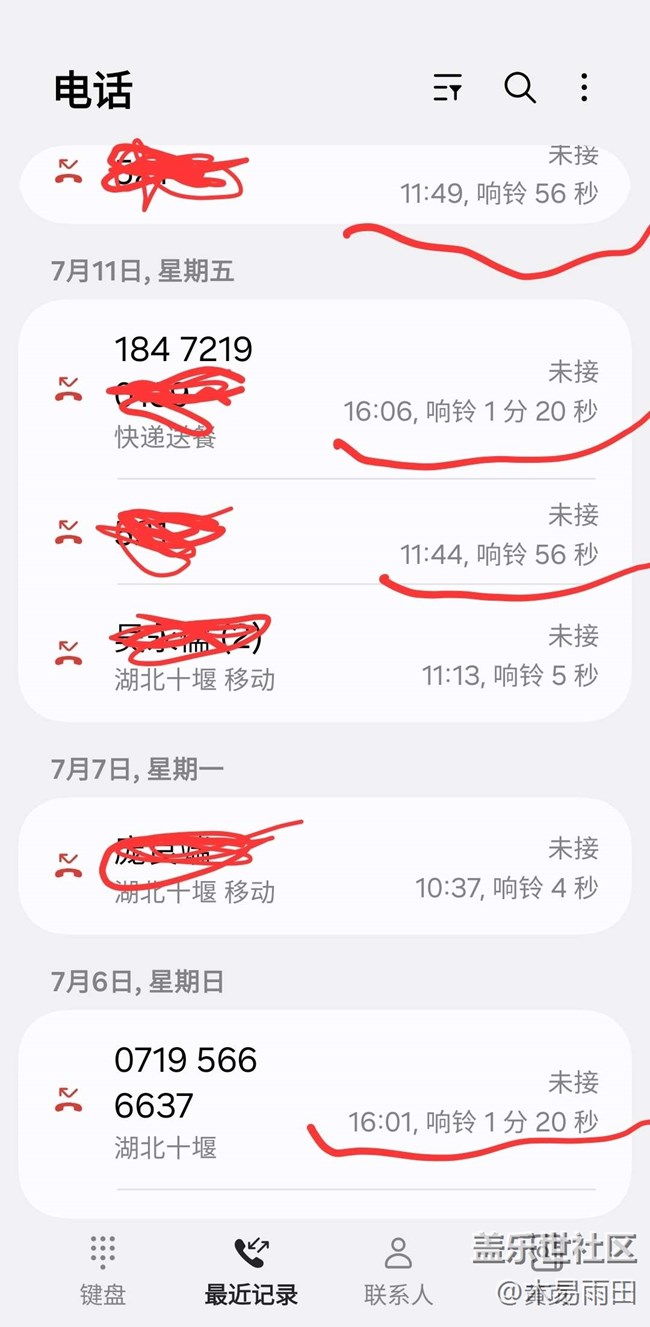Open the 0719 566 6637 missed call

(x=325, y=1101)
